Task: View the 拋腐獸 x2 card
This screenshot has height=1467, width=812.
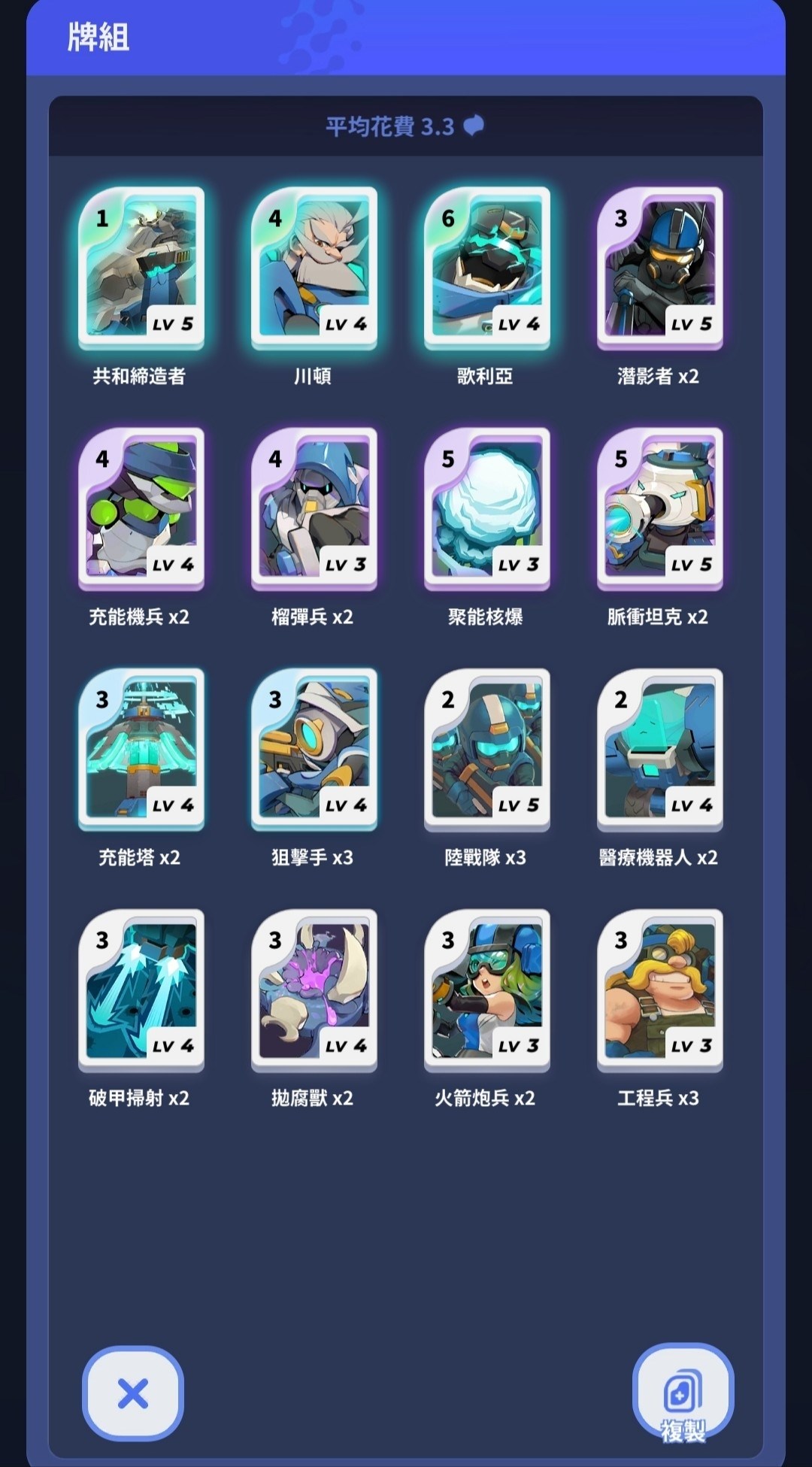Action: (x=314, y=990)
